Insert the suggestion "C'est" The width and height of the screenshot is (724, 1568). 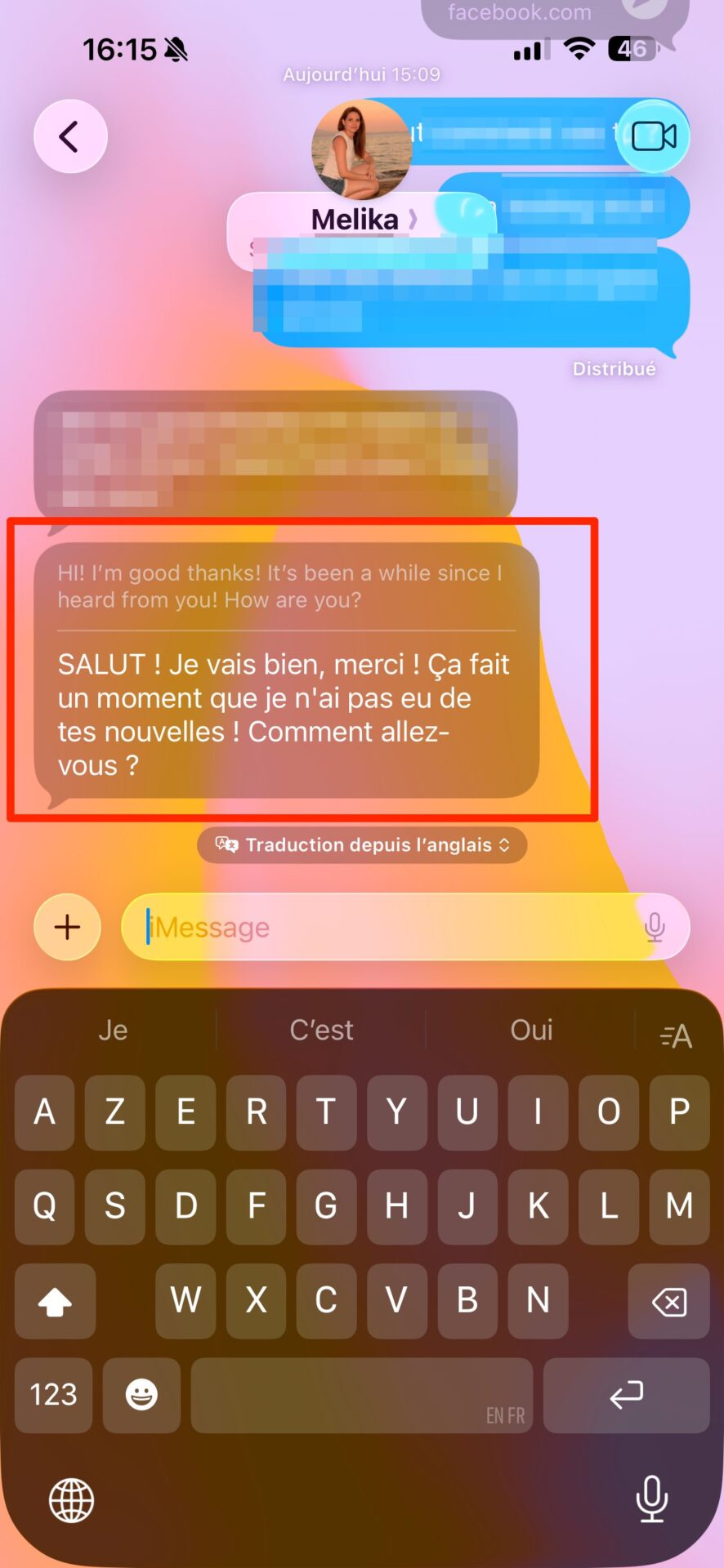pyautogui.click(x=321, y=1030)
